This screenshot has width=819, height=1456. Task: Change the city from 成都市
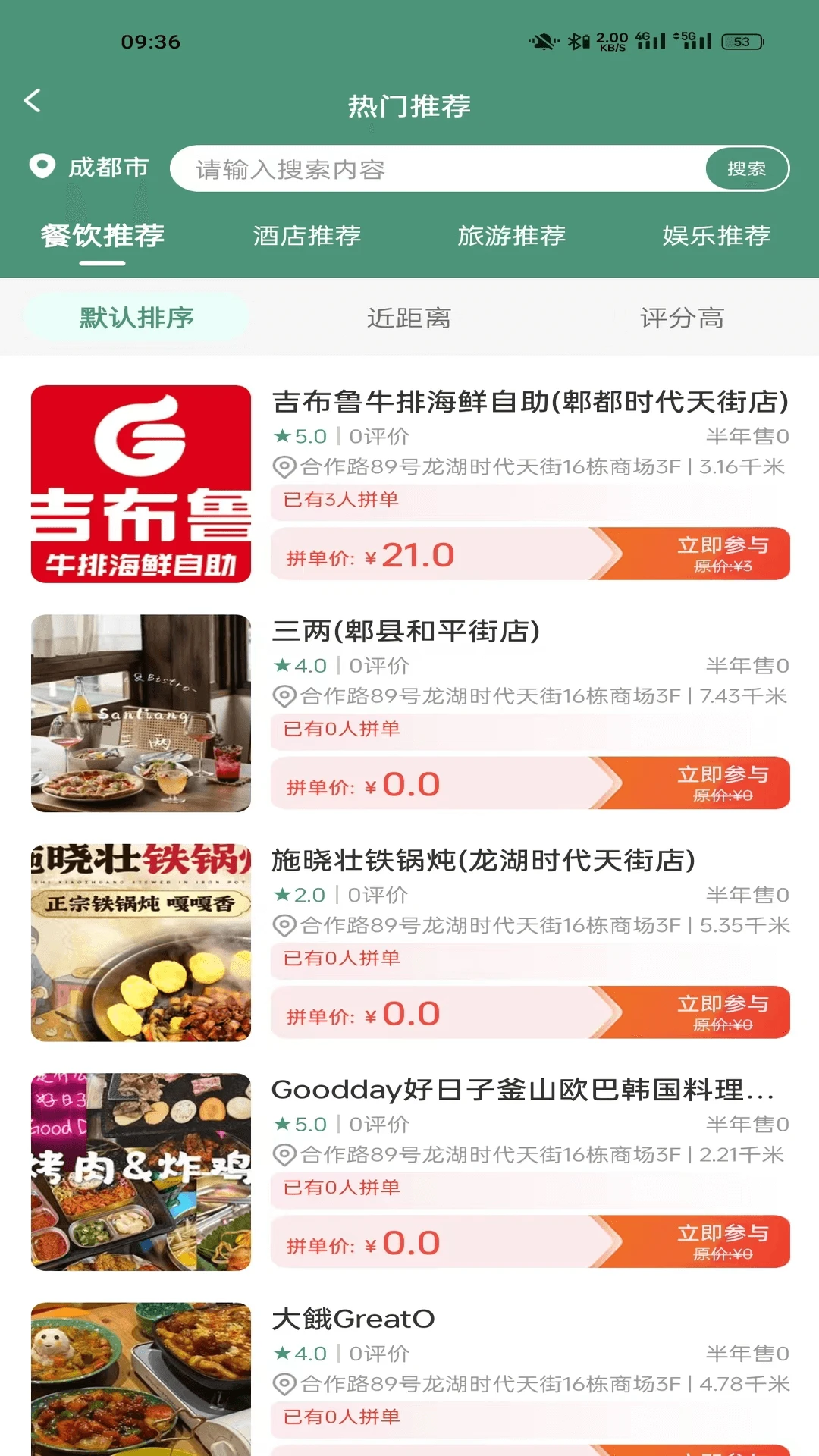[x=89, y=167]
